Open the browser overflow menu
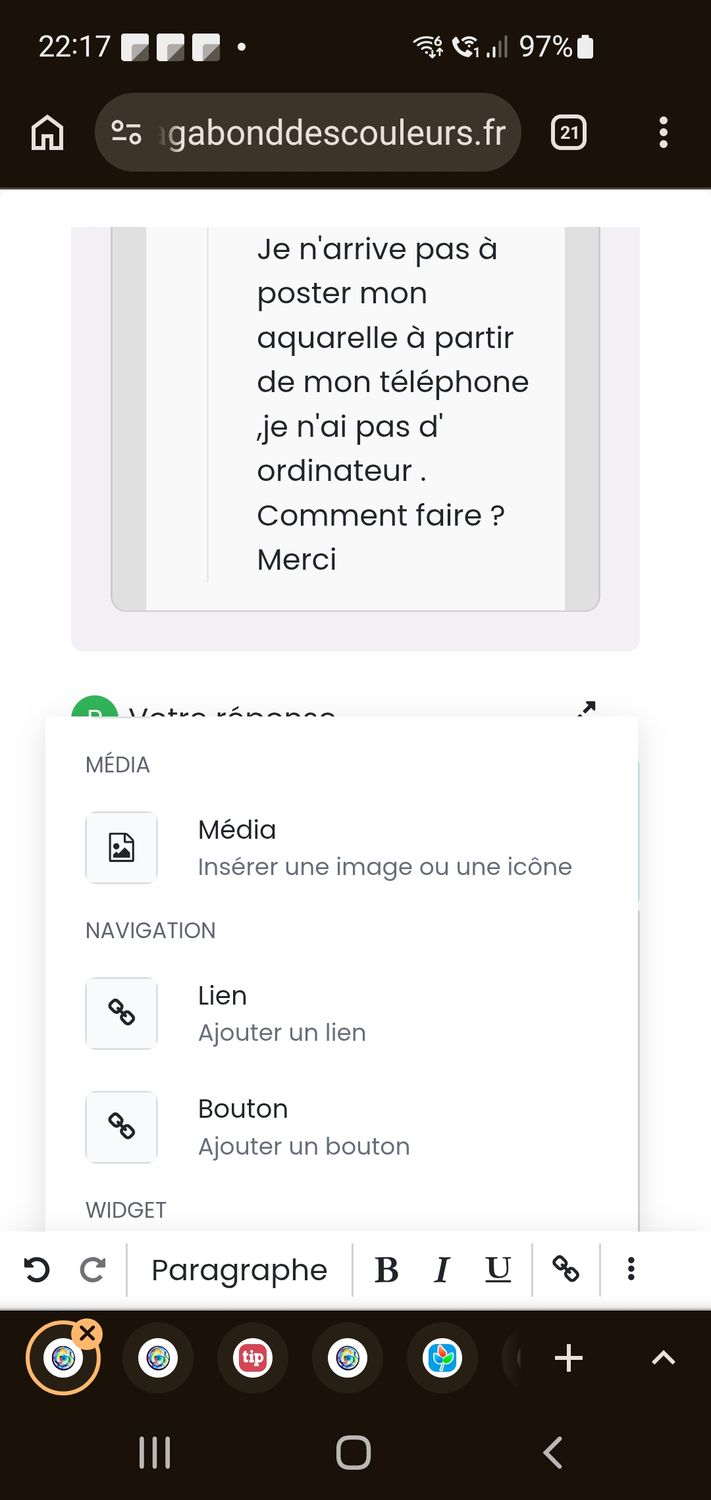Viewport: 711px width, 1500px height. (663, 133)
